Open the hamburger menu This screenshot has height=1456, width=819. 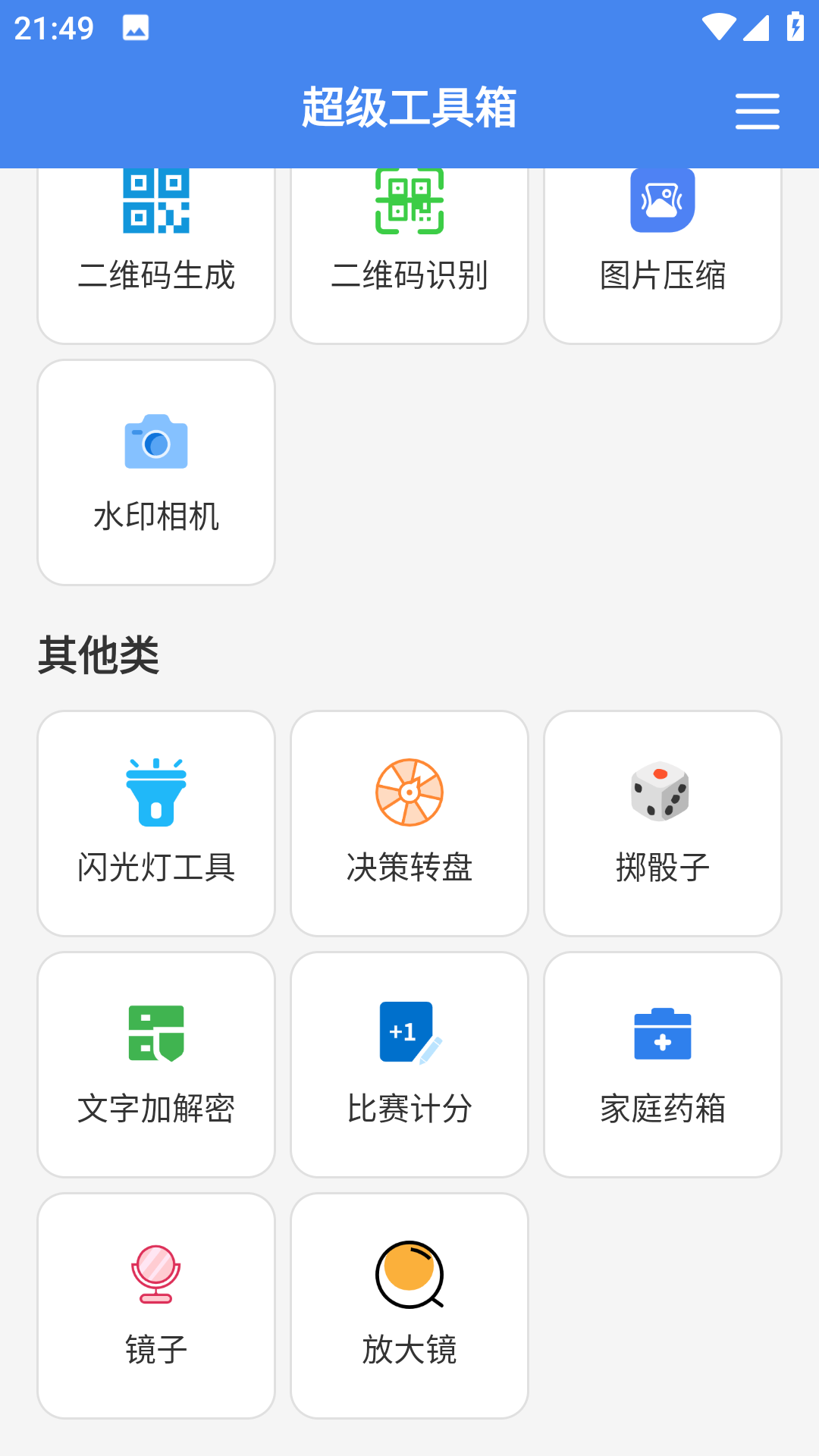[x=757, y=110]
